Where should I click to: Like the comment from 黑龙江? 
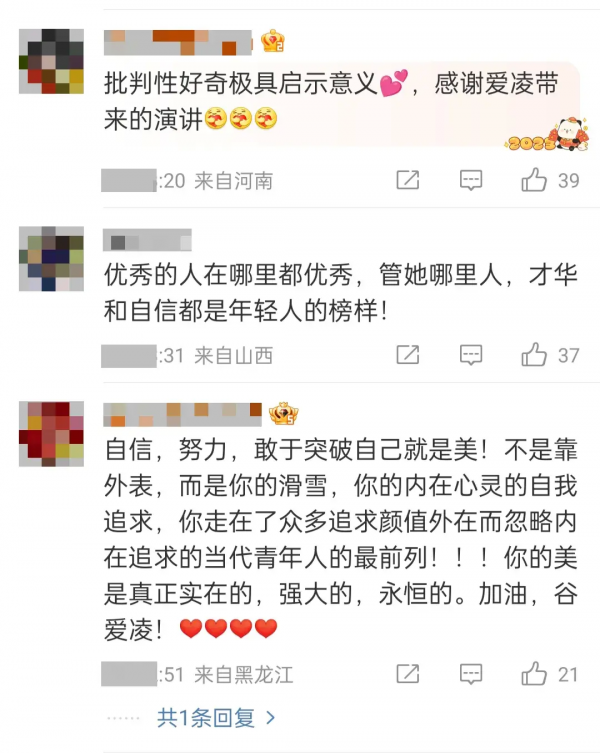535,674
